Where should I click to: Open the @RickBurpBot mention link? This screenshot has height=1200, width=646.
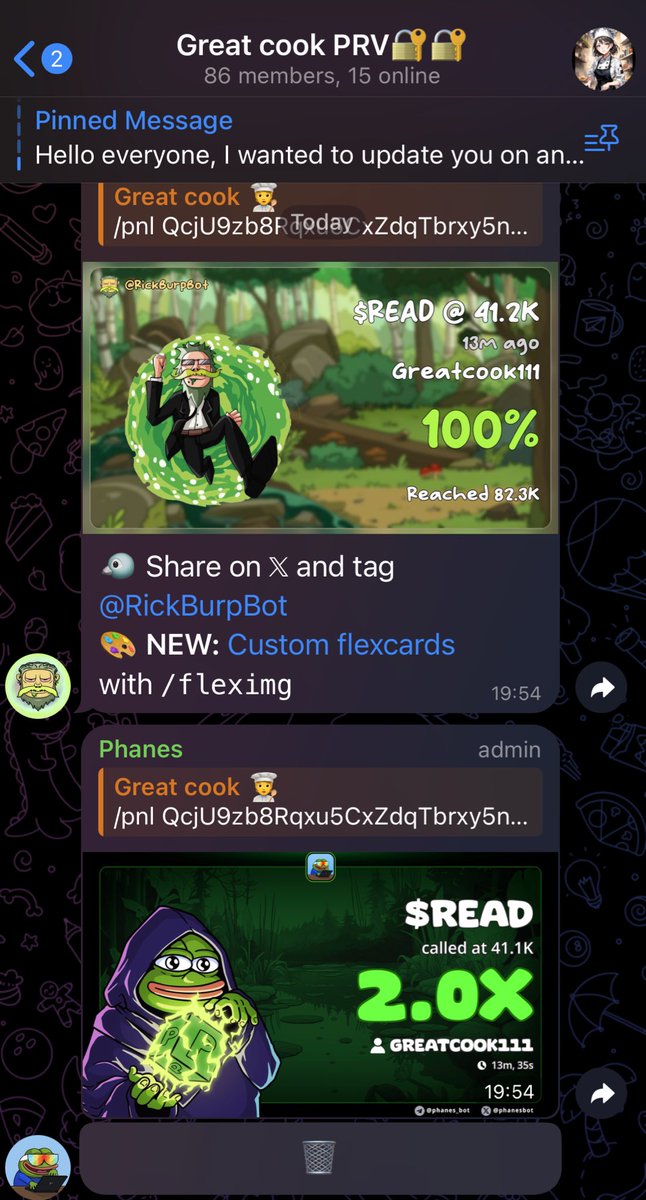193,605
